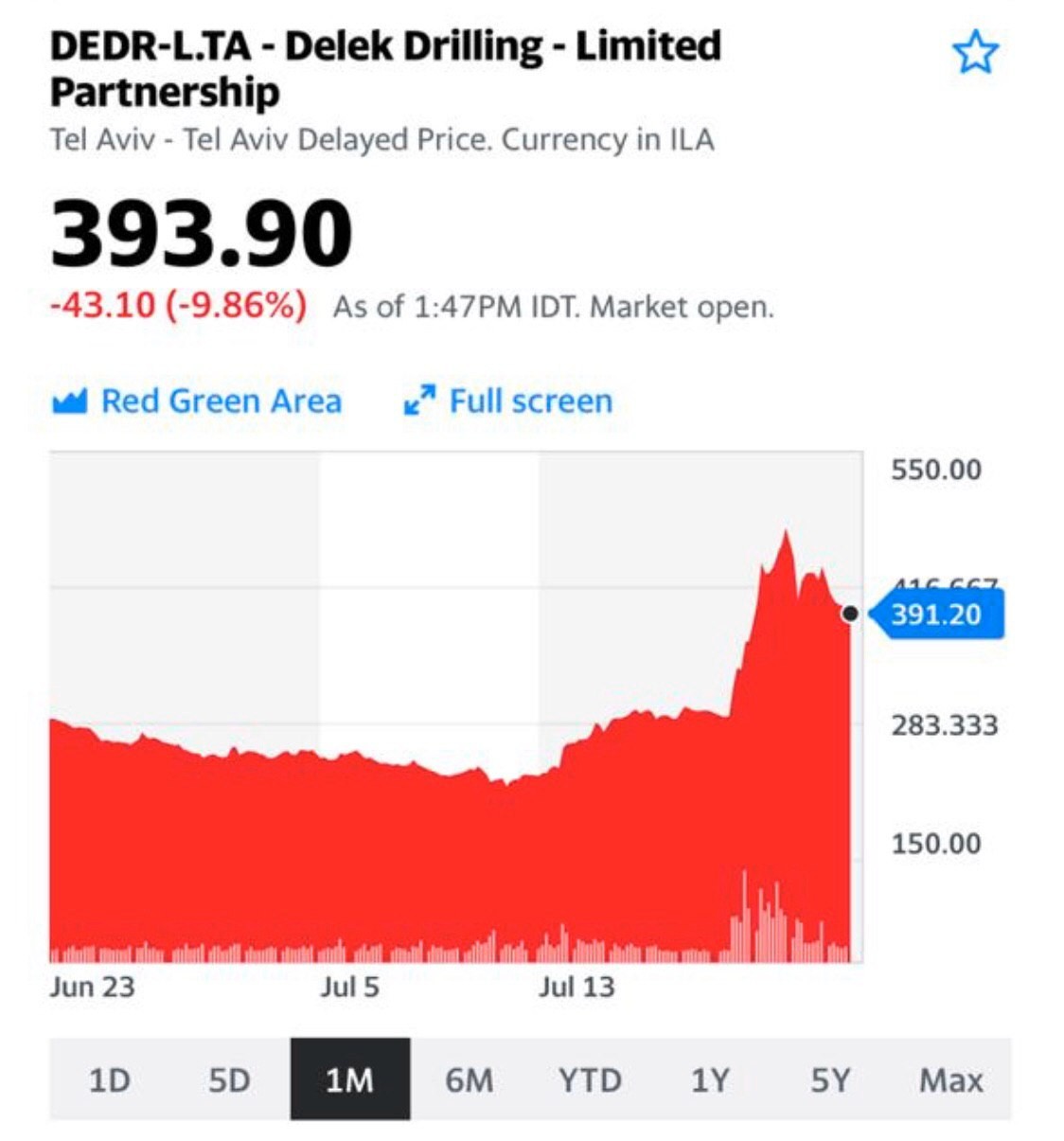Show the 5Y price history

point(830,1079)
